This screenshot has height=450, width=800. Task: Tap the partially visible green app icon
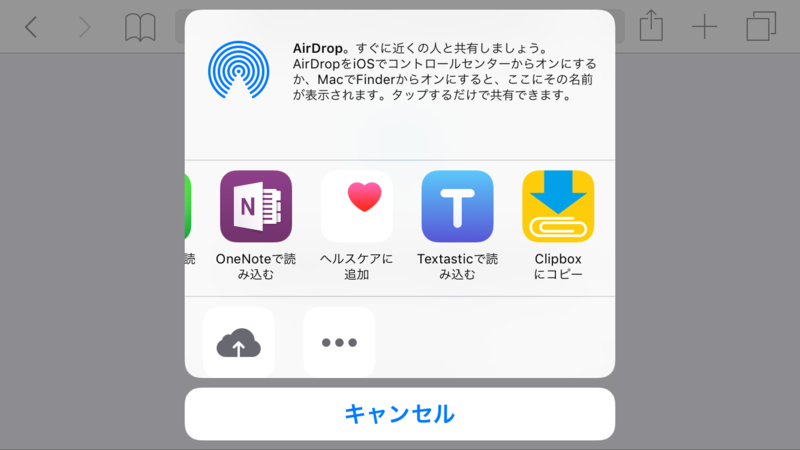pyautogui.click(x=188, y=207)
